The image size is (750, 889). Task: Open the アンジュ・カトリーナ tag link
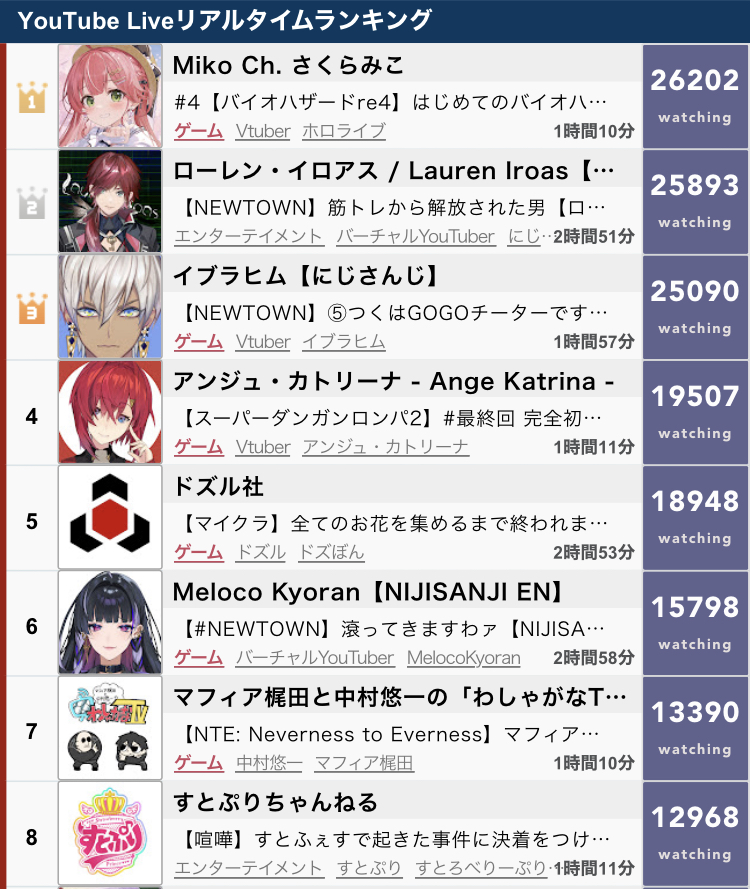tap(385, 447)
